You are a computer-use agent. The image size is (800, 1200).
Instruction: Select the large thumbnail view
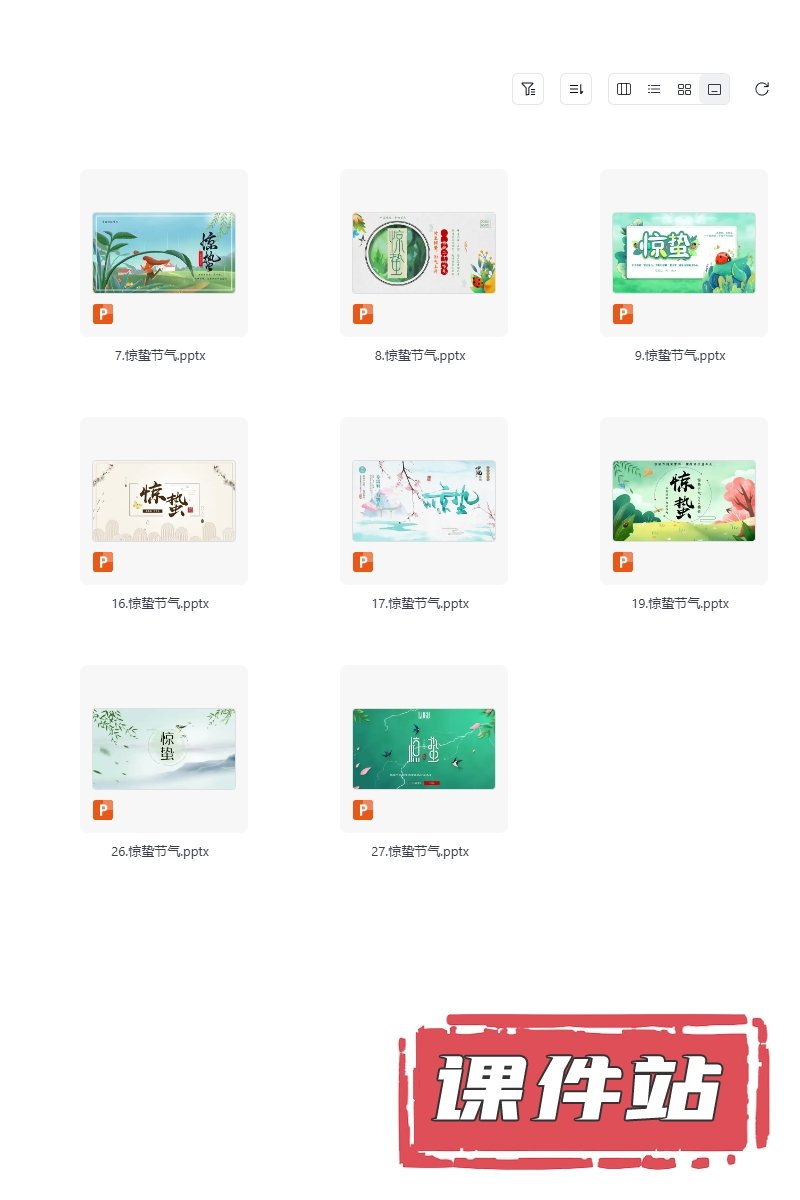coord(714,89)
